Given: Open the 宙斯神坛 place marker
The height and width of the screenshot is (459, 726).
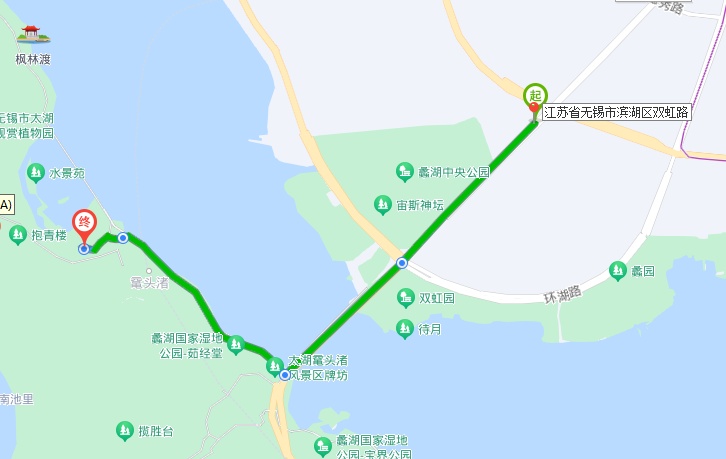Looking at the screenshot, I should (x=382, y=204).
